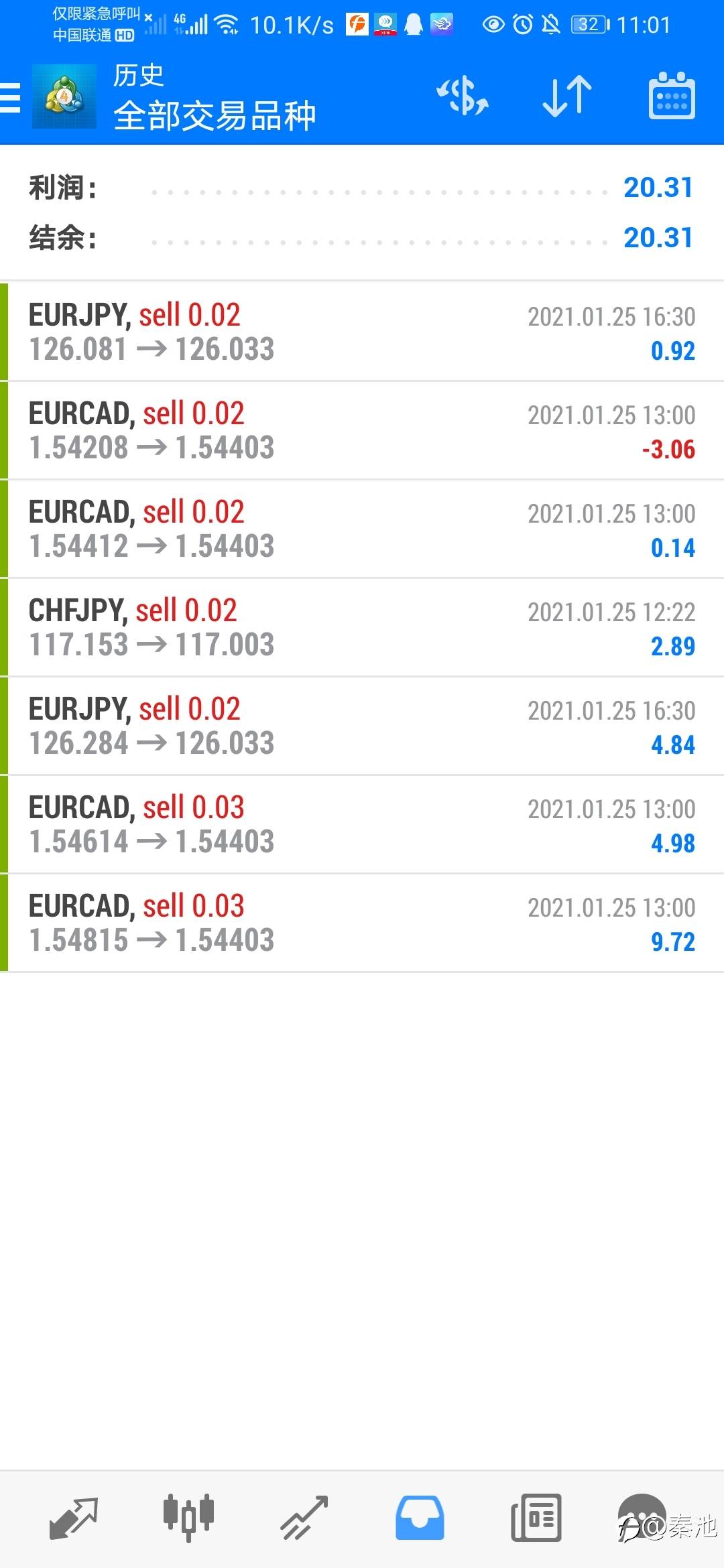Expand the EURCAD trade opened at 1.54815
The image size is (724, 1568).
point(362,923)
